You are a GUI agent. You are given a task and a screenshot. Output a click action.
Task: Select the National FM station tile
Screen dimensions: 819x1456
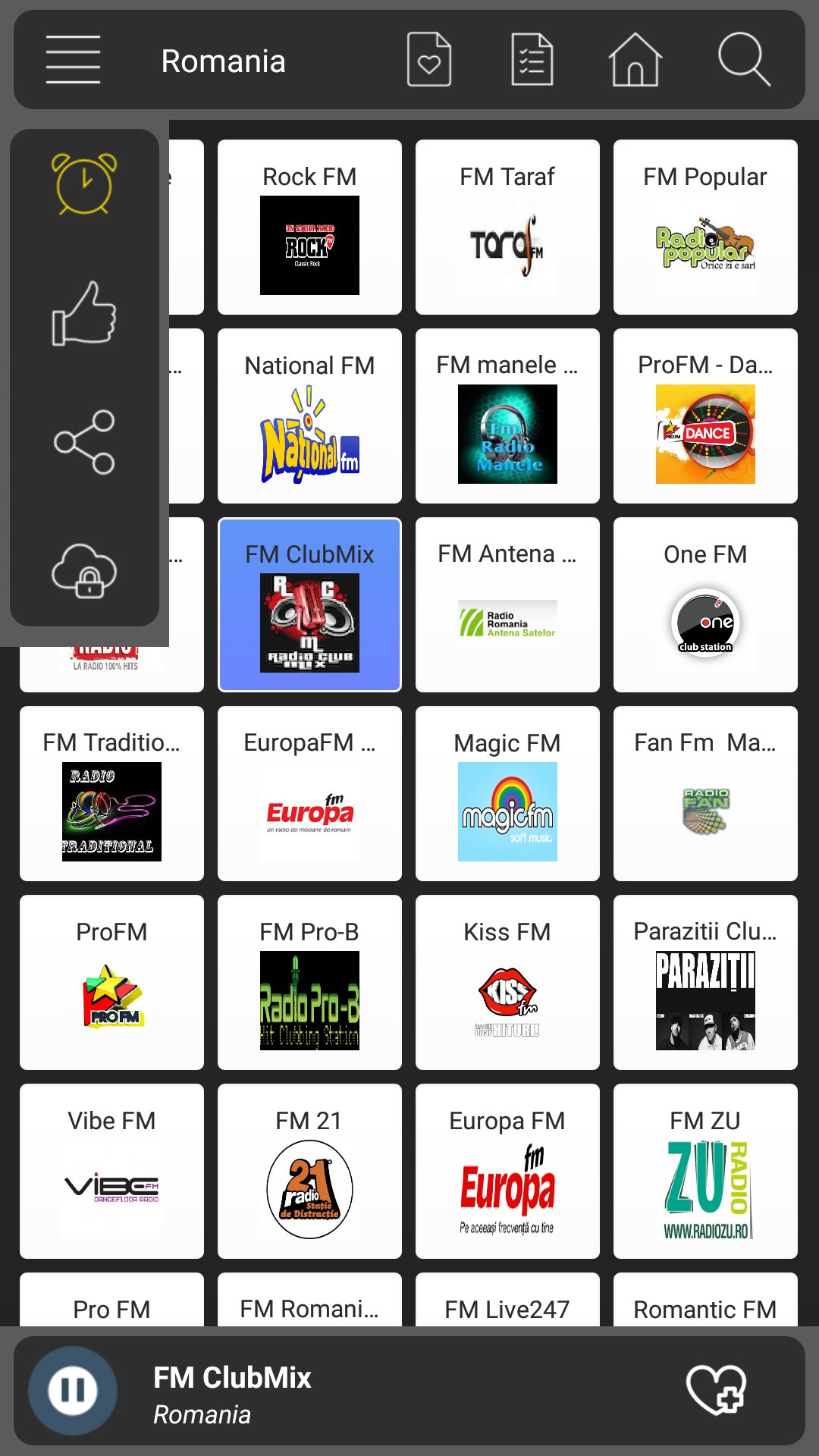click(309, 416)
